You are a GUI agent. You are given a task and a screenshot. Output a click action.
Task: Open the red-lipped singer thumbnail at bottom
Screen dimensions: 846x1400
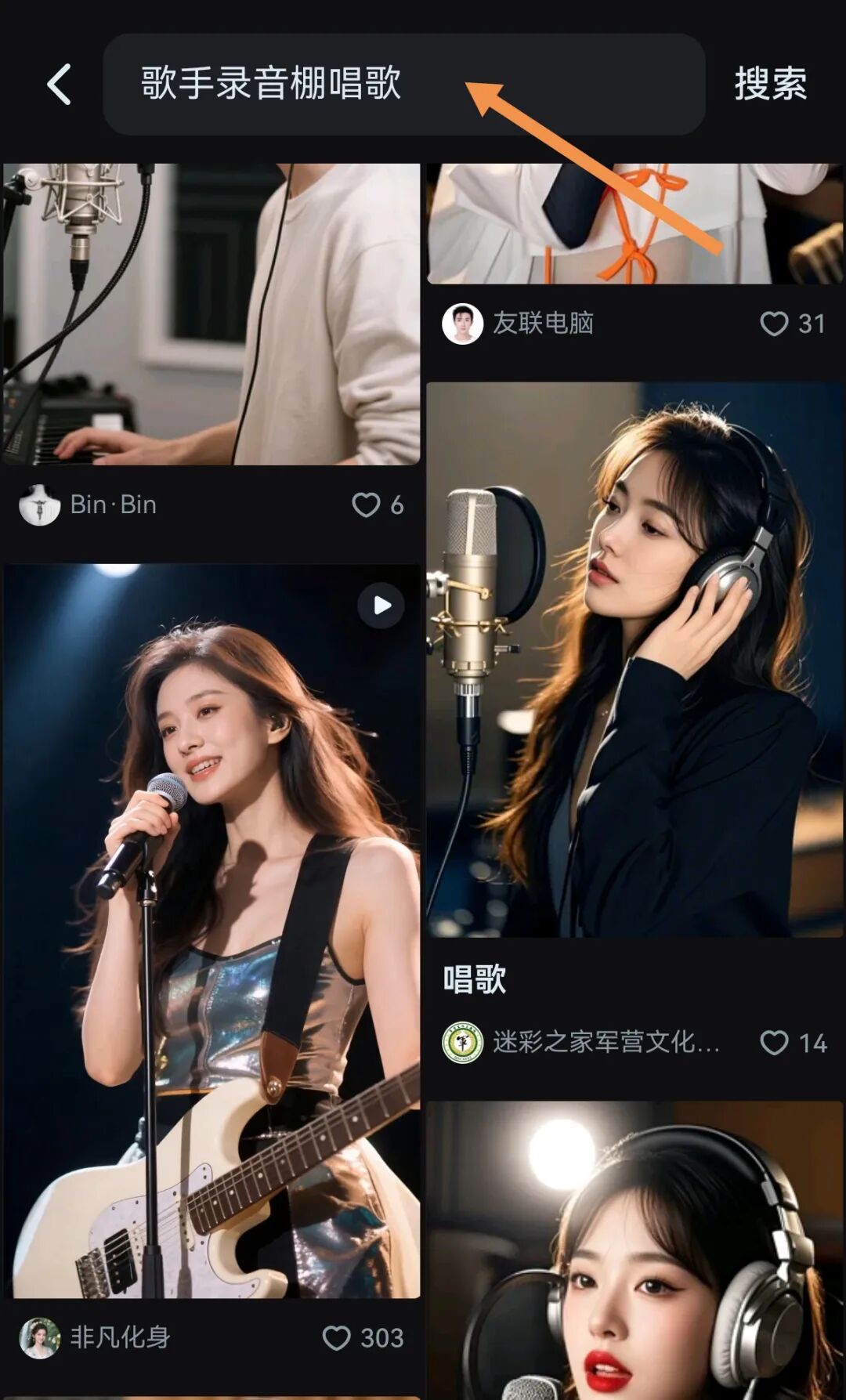pyautogui.click(x=634, y=1253)
